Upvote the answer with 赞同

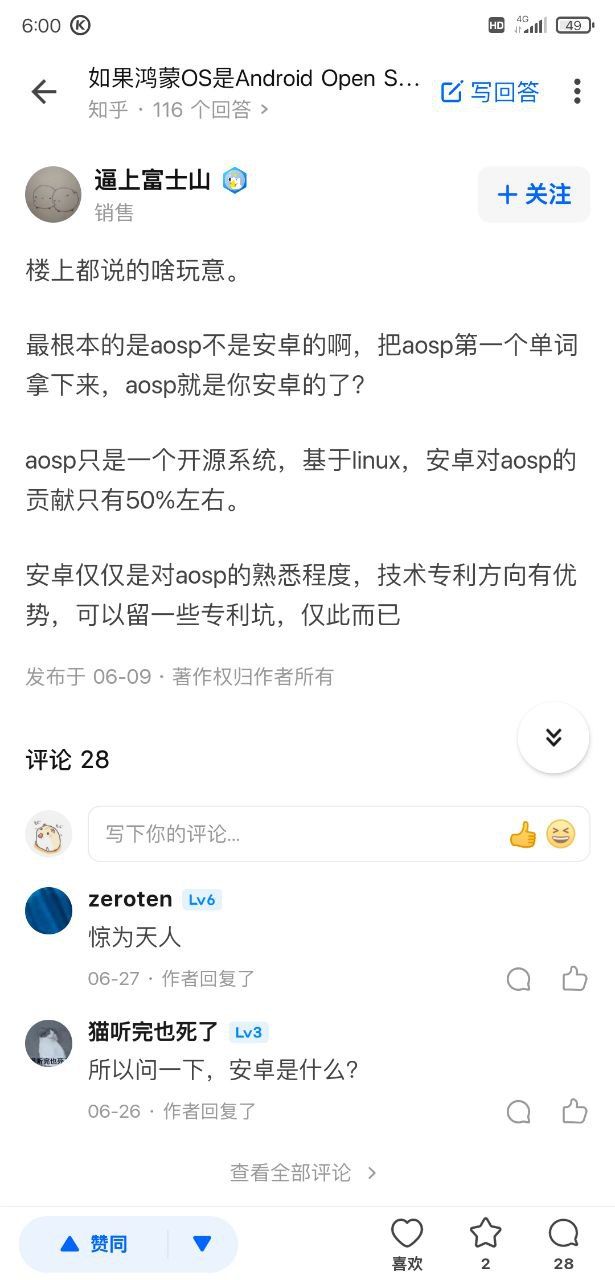coord(94,1244)
